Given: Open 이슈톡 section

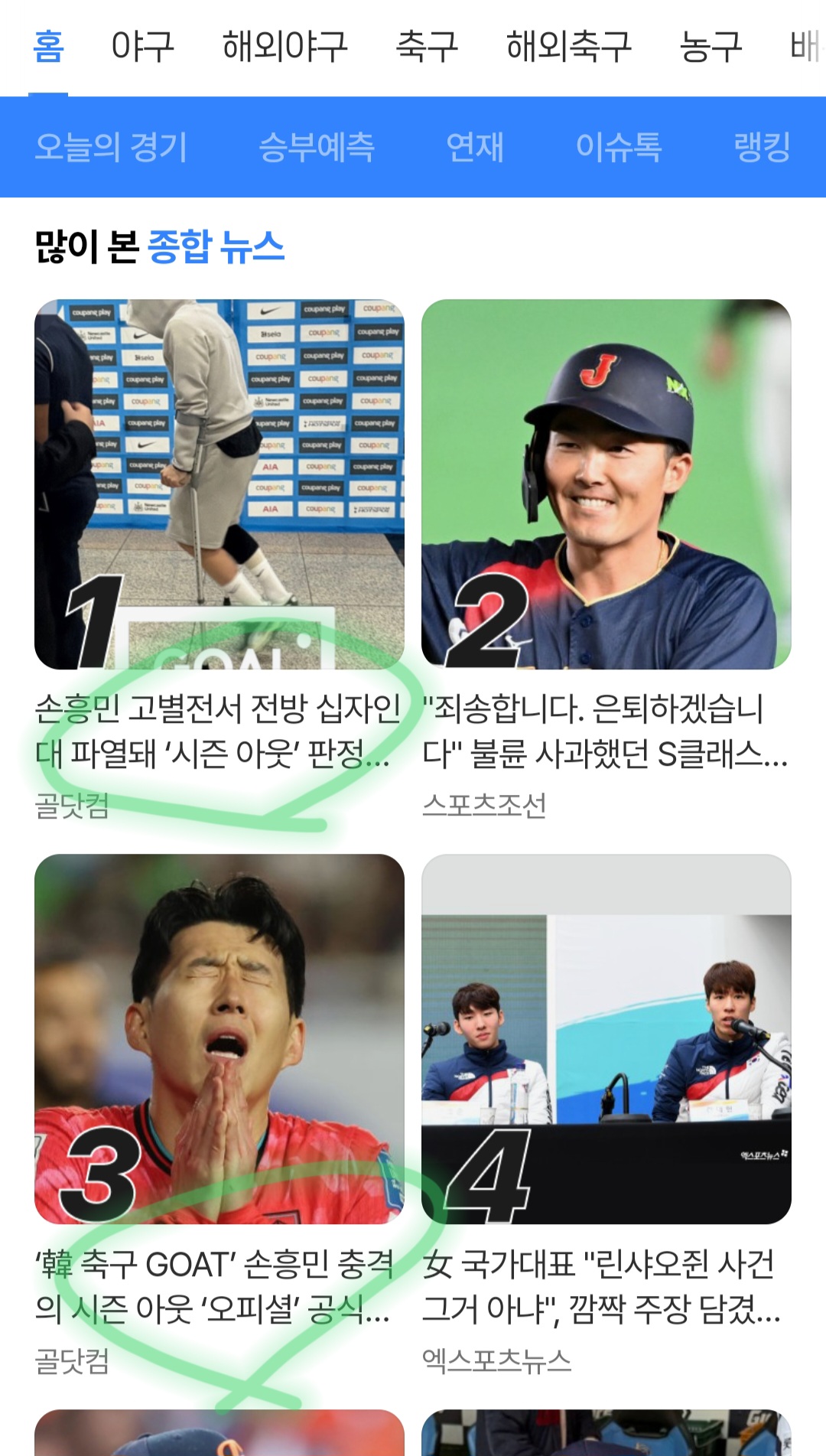Looking at the screenshot, I should [618, 147].
